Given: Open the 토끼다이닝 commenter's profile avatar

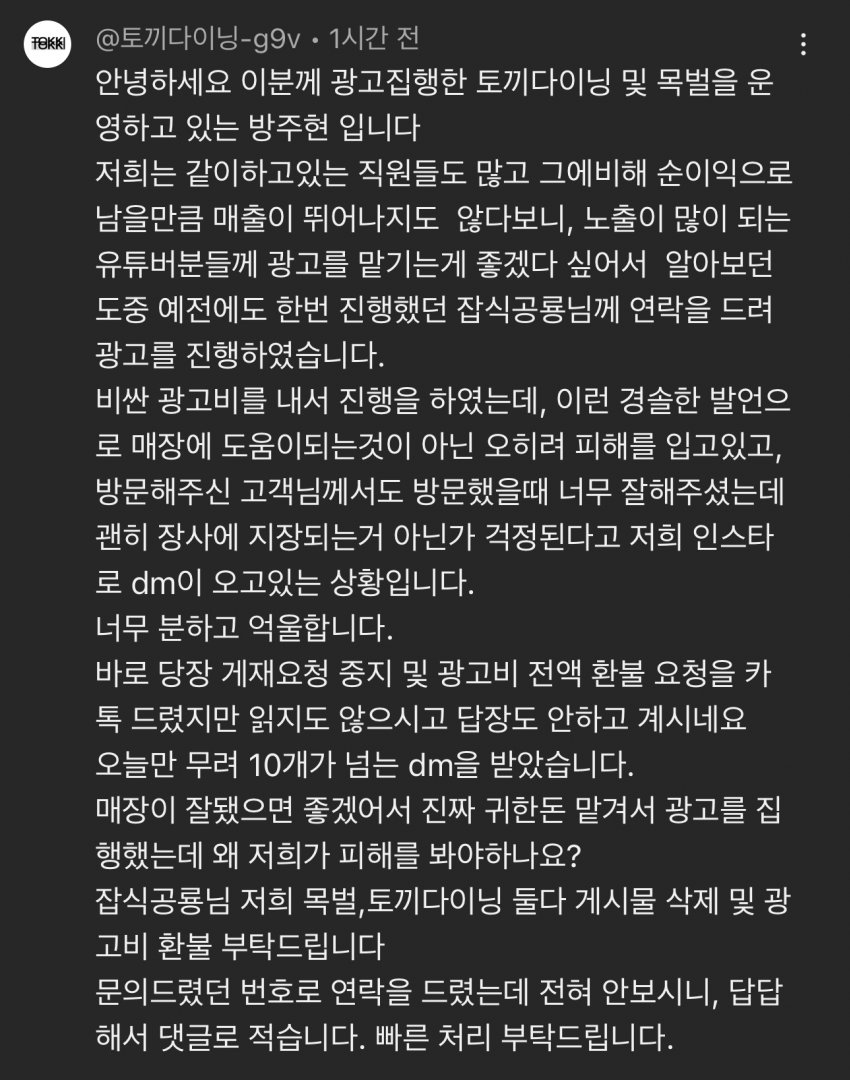Looking at the screenshot, I should pos(46,44).
